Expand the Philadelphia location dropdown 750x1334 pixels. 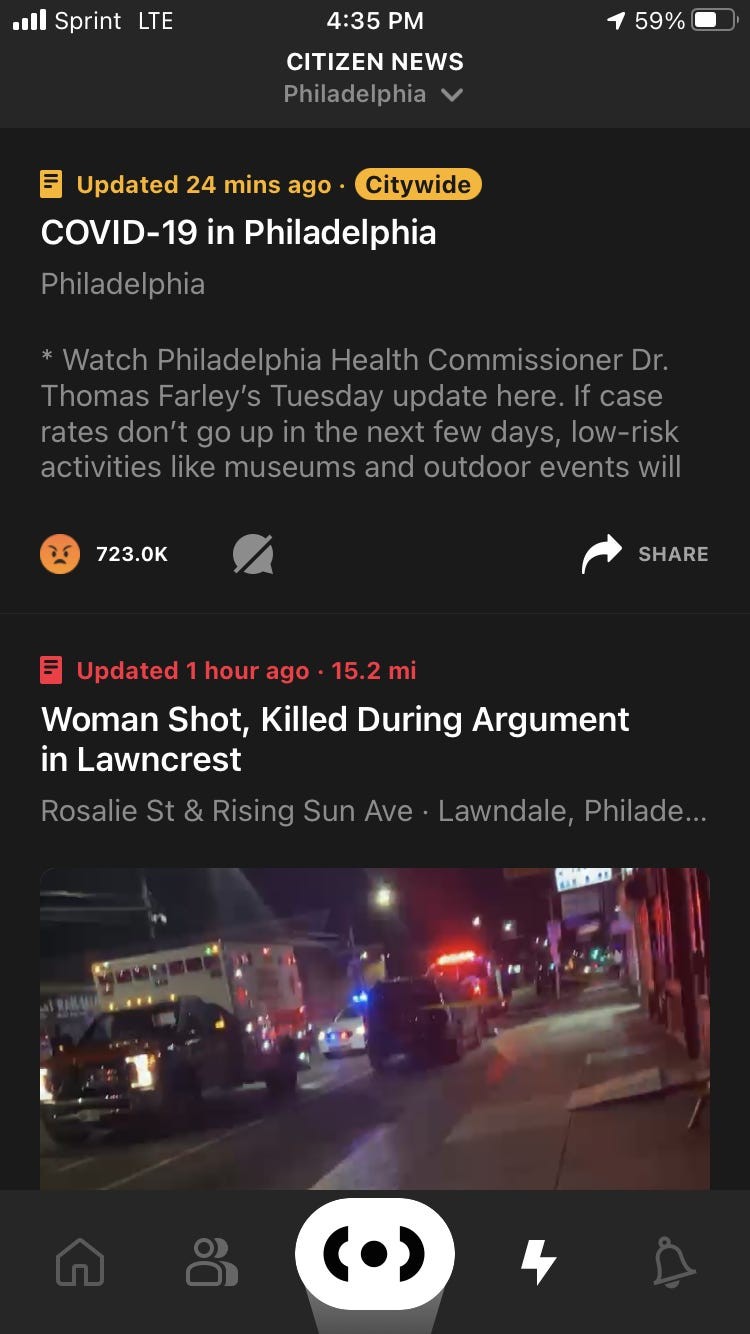(x=375, y=95)
